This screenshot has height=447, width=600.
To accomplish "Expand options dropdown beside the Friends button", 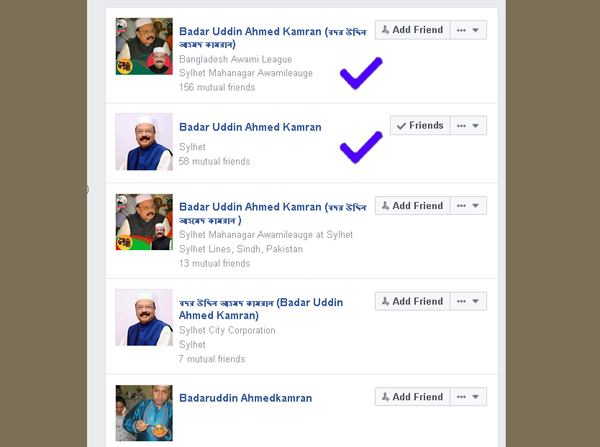I will point(468,126).
